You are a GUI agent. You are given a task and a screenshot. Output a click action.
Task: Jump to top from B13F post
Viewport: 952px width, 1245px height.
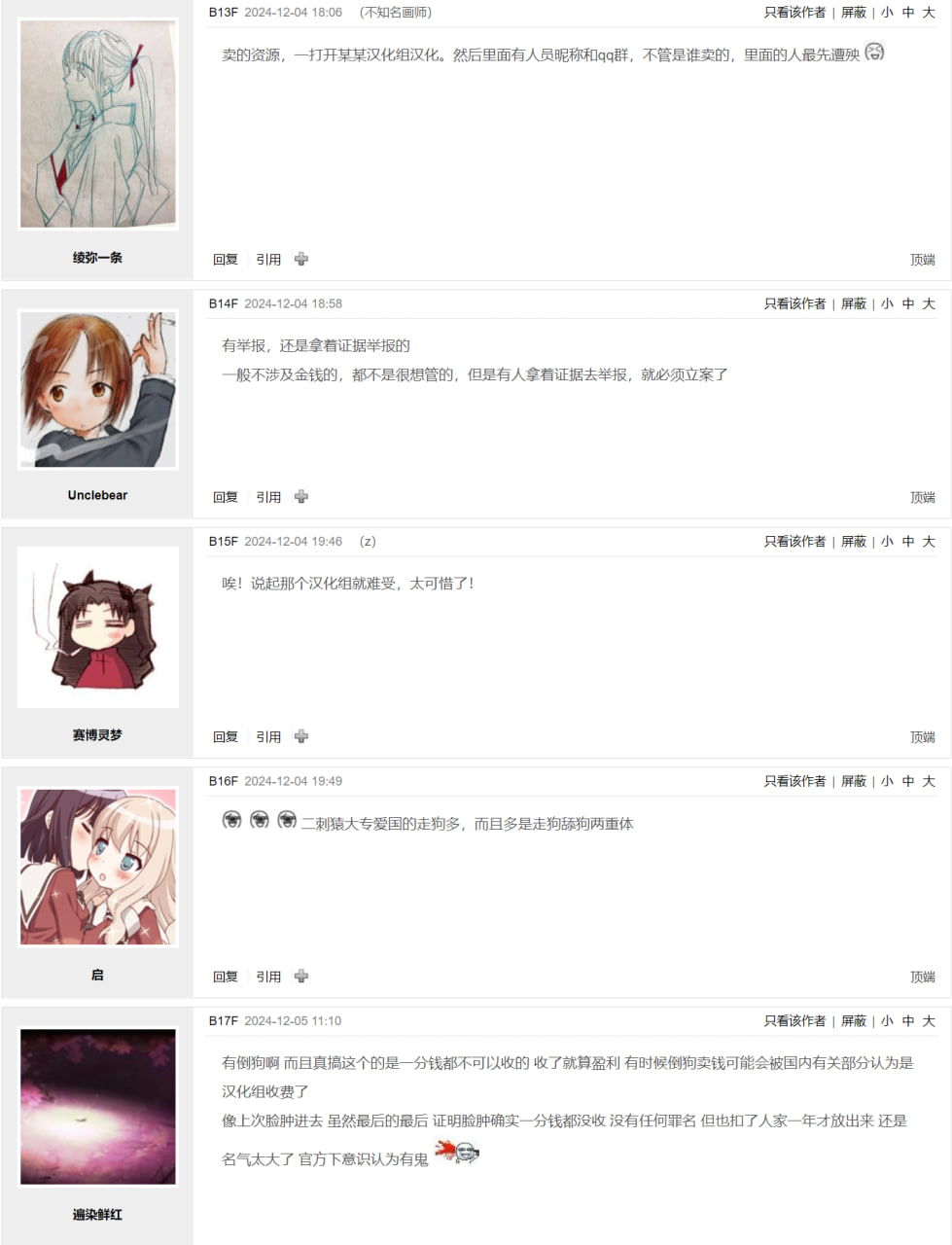point(922,260)
